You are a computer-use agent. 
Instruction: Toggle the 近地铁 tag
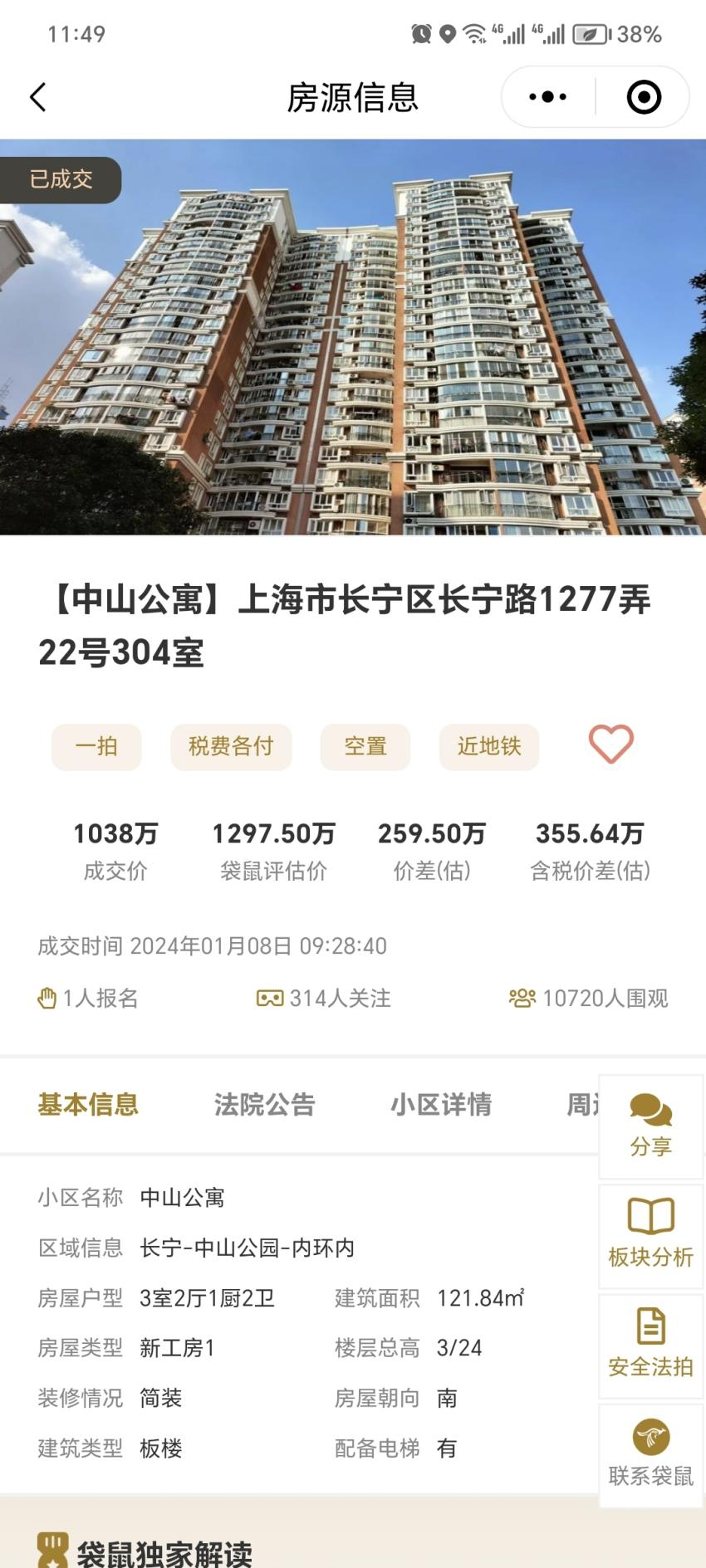[x=489, y=746]
